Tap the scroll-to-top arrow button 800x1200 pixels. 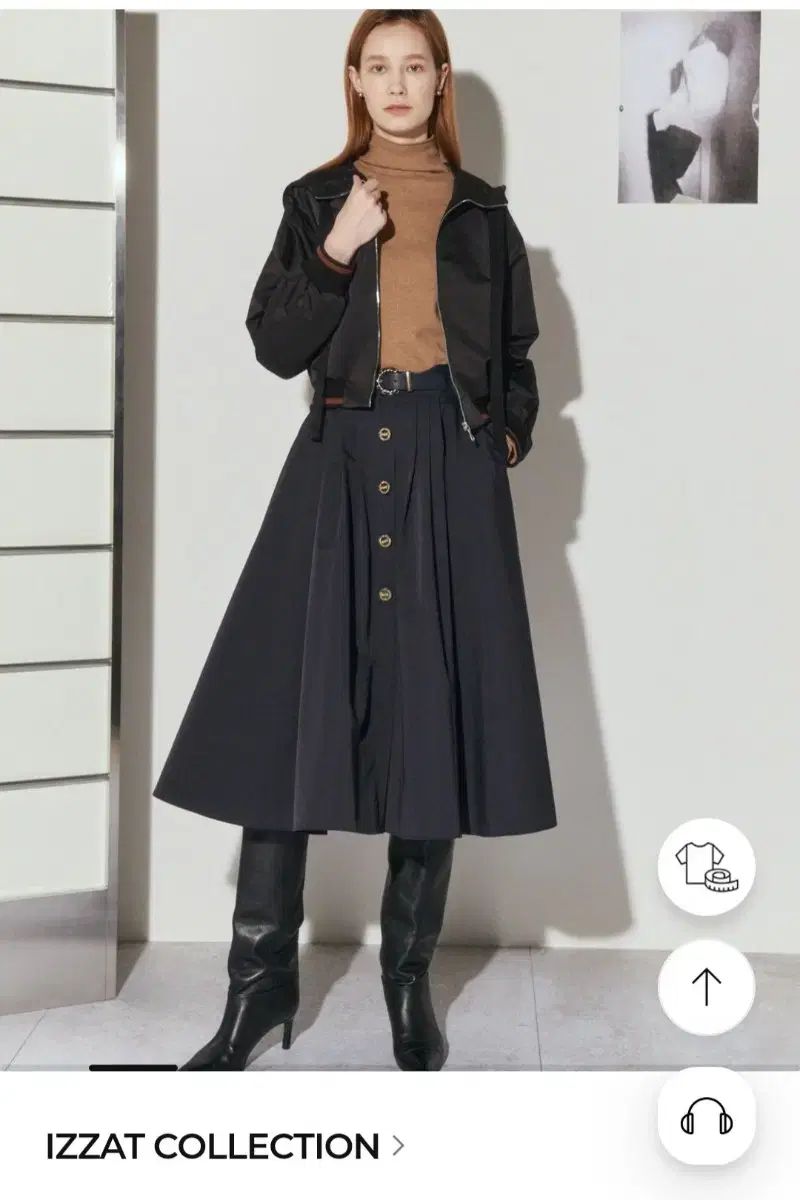pos(706,987)
